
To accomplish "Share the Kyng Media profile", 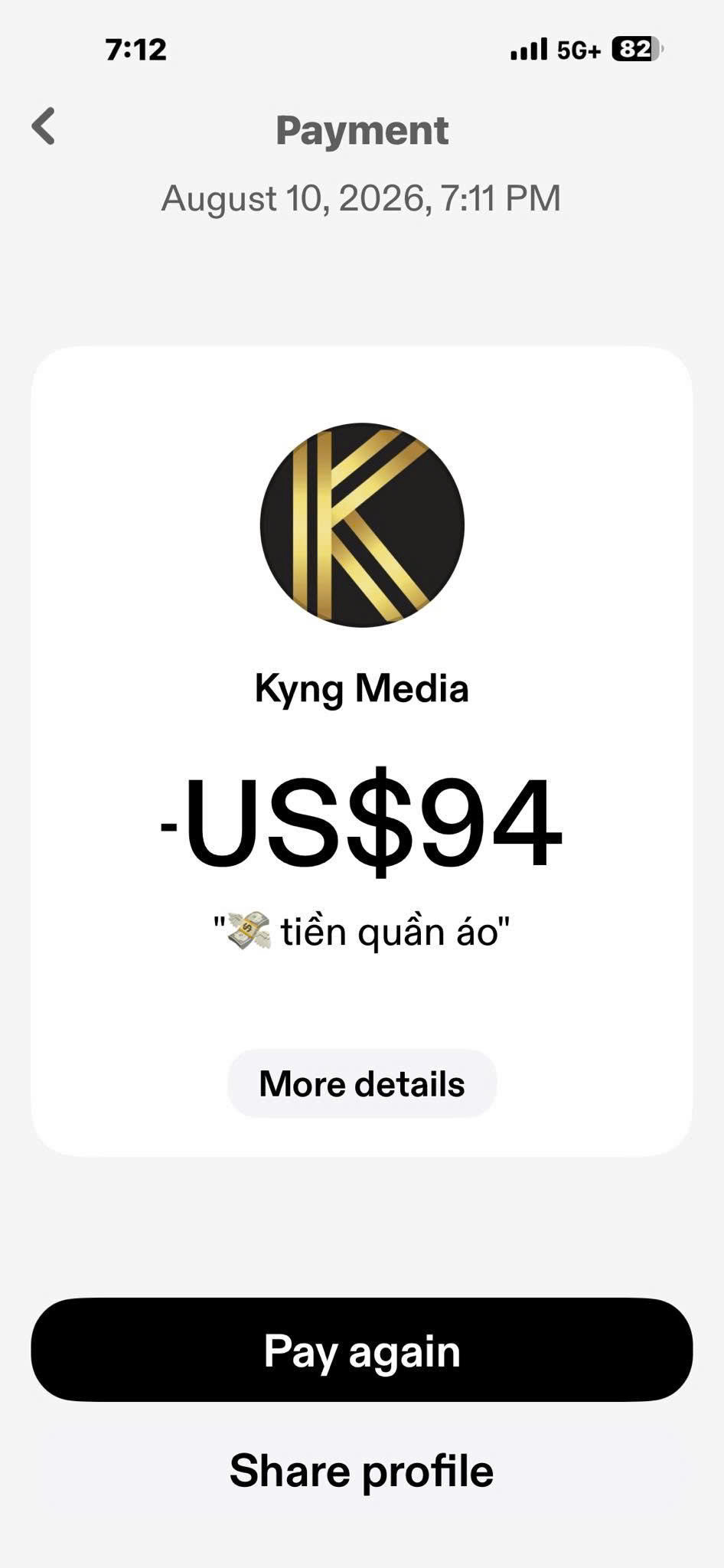I will pos(362,1471).
